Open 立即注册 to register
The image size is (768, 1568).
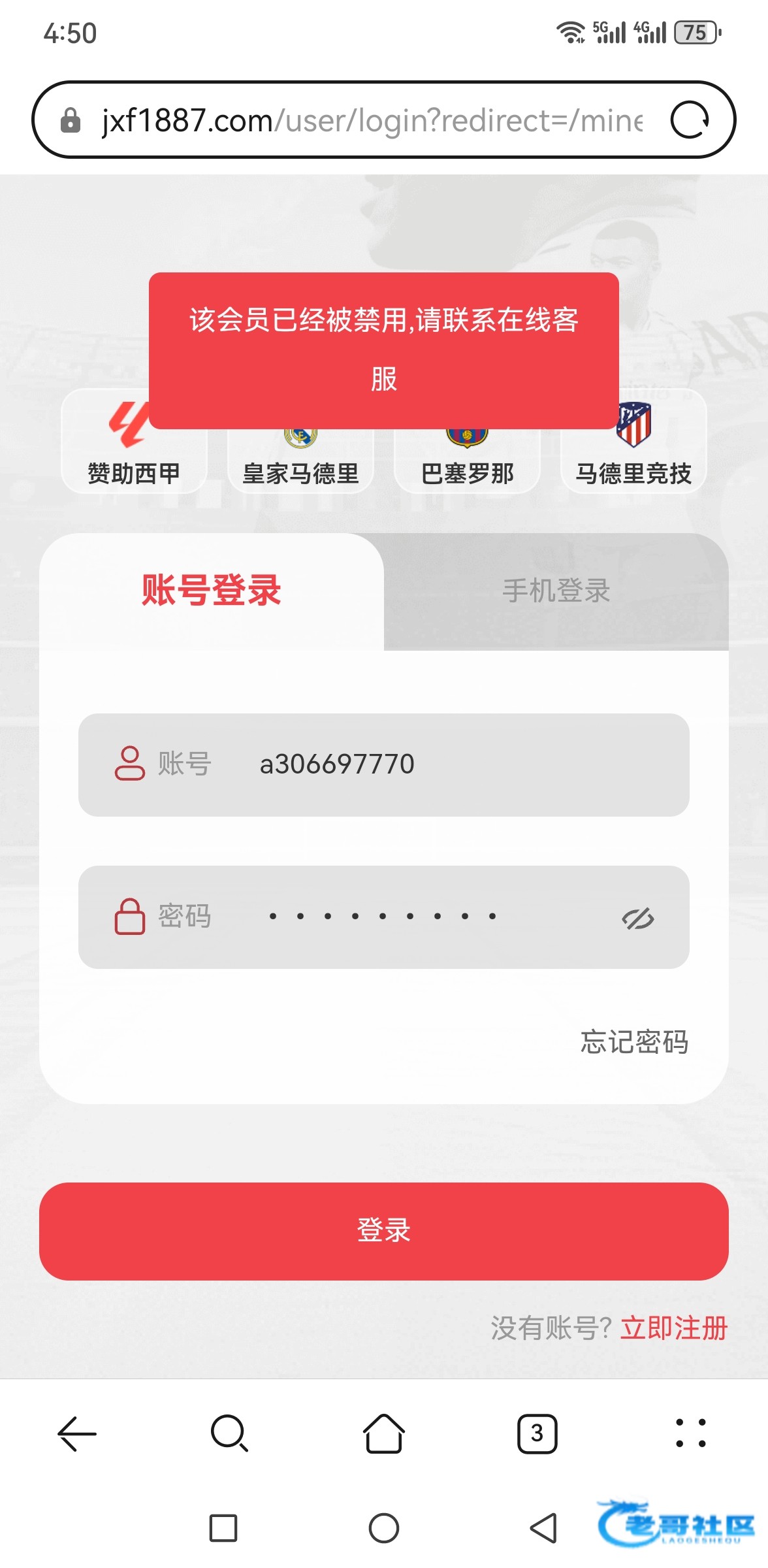(x=673, y=1328)
